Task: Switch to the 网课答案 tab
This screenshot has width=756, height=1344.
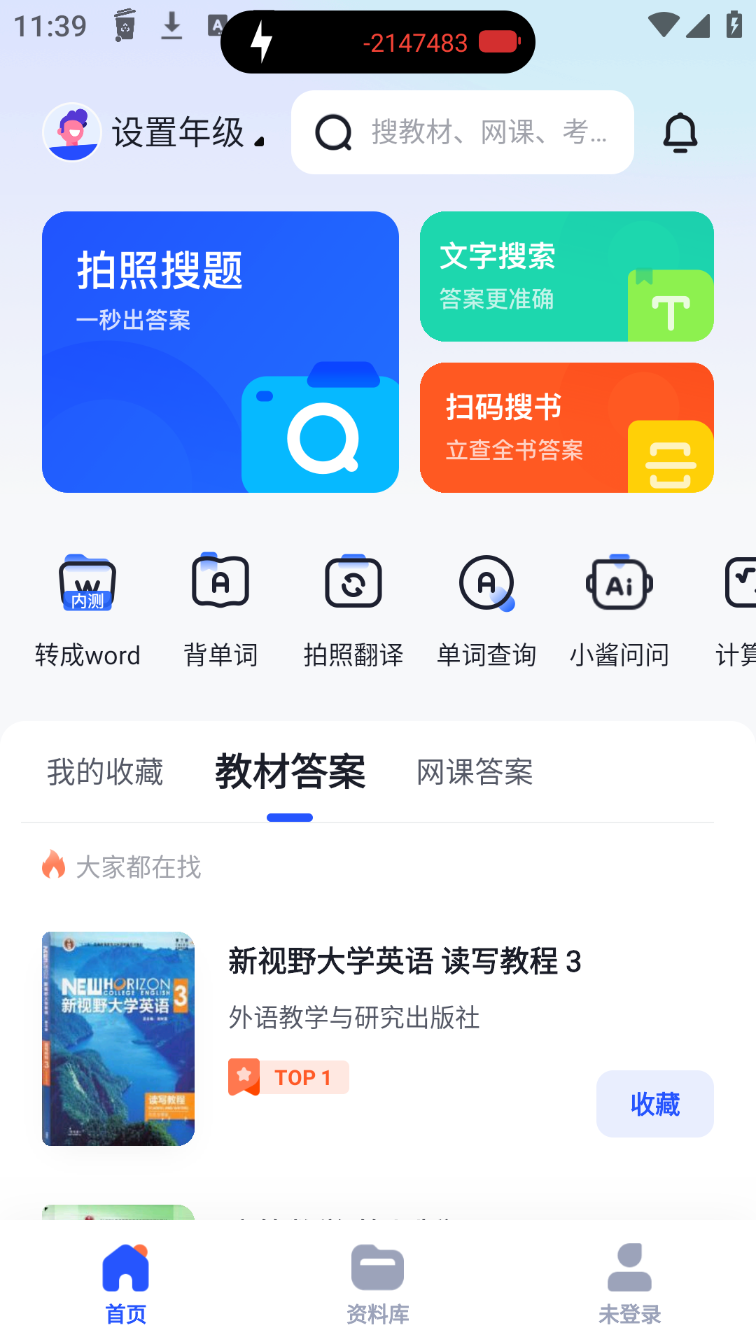Action: [474, 772]
